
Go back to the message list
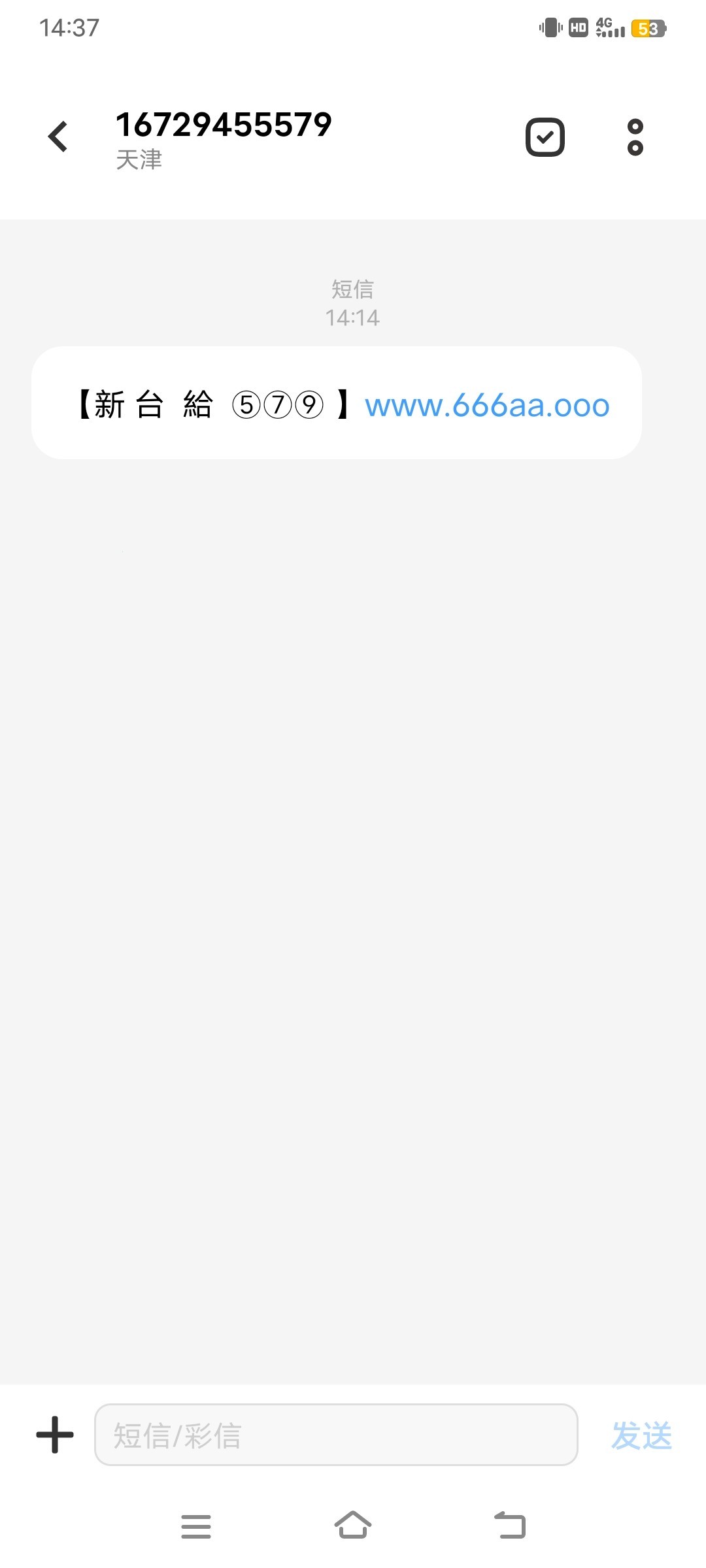point(58,137)
